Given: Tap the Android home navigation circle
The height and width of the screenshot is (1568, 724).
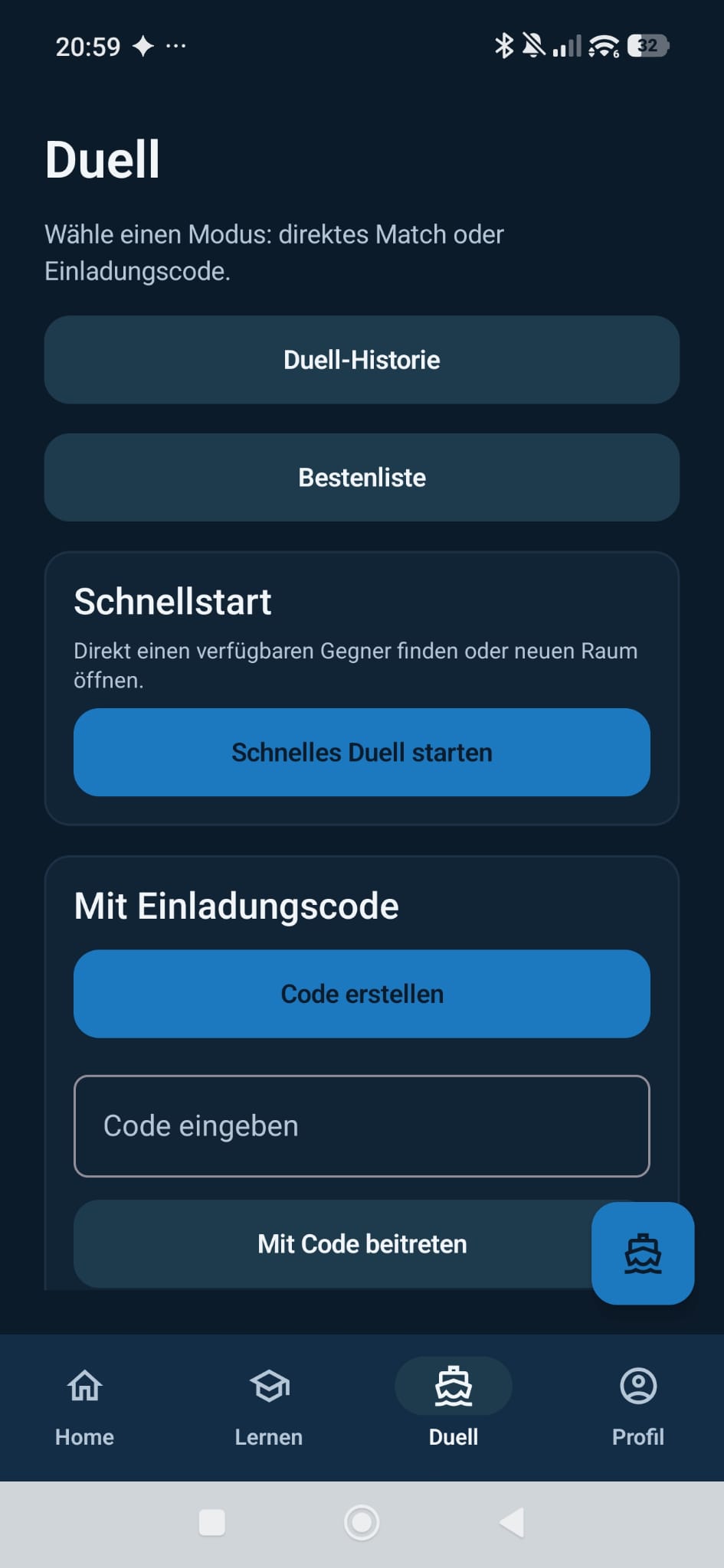Looking at the screenshot, I should click(362, 1523).
